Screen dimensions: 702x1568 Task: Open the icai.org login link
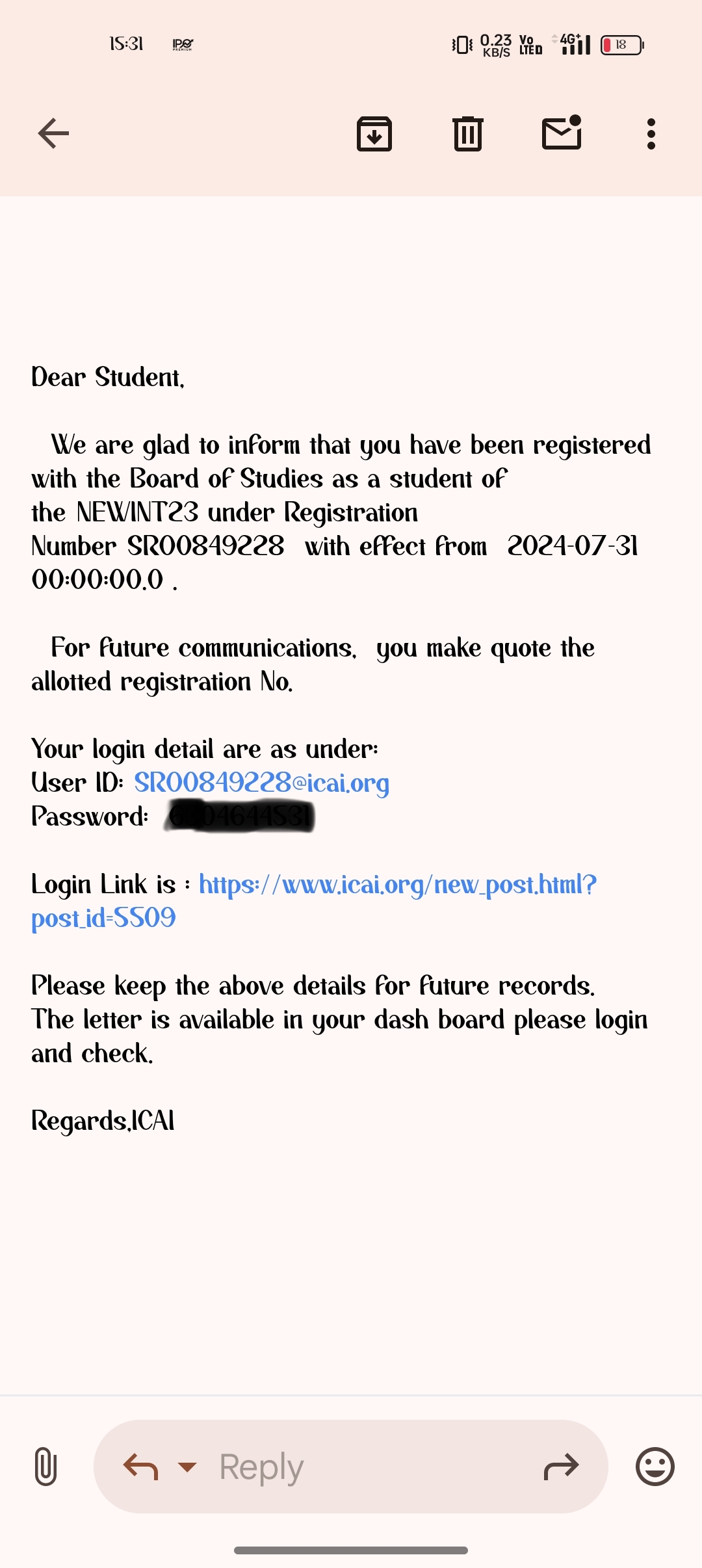(397, 885)
